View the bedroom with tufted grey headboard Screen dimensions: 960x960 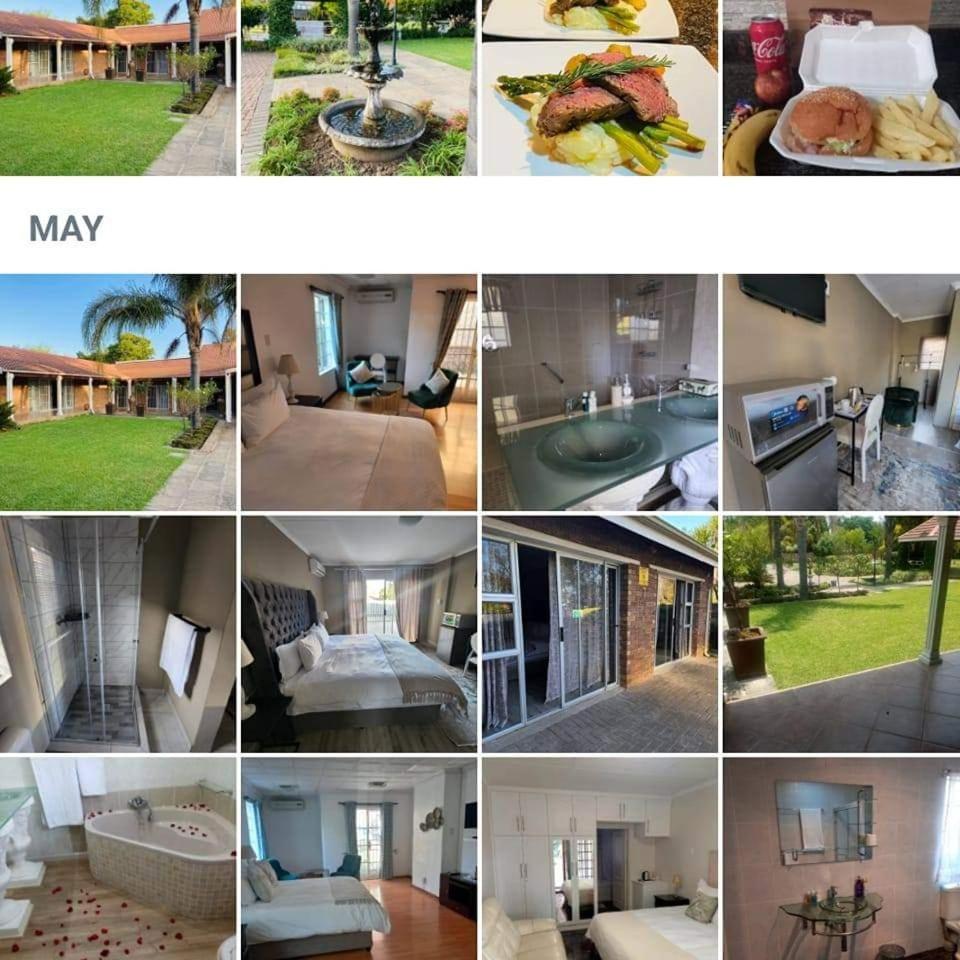pos(358,633)
